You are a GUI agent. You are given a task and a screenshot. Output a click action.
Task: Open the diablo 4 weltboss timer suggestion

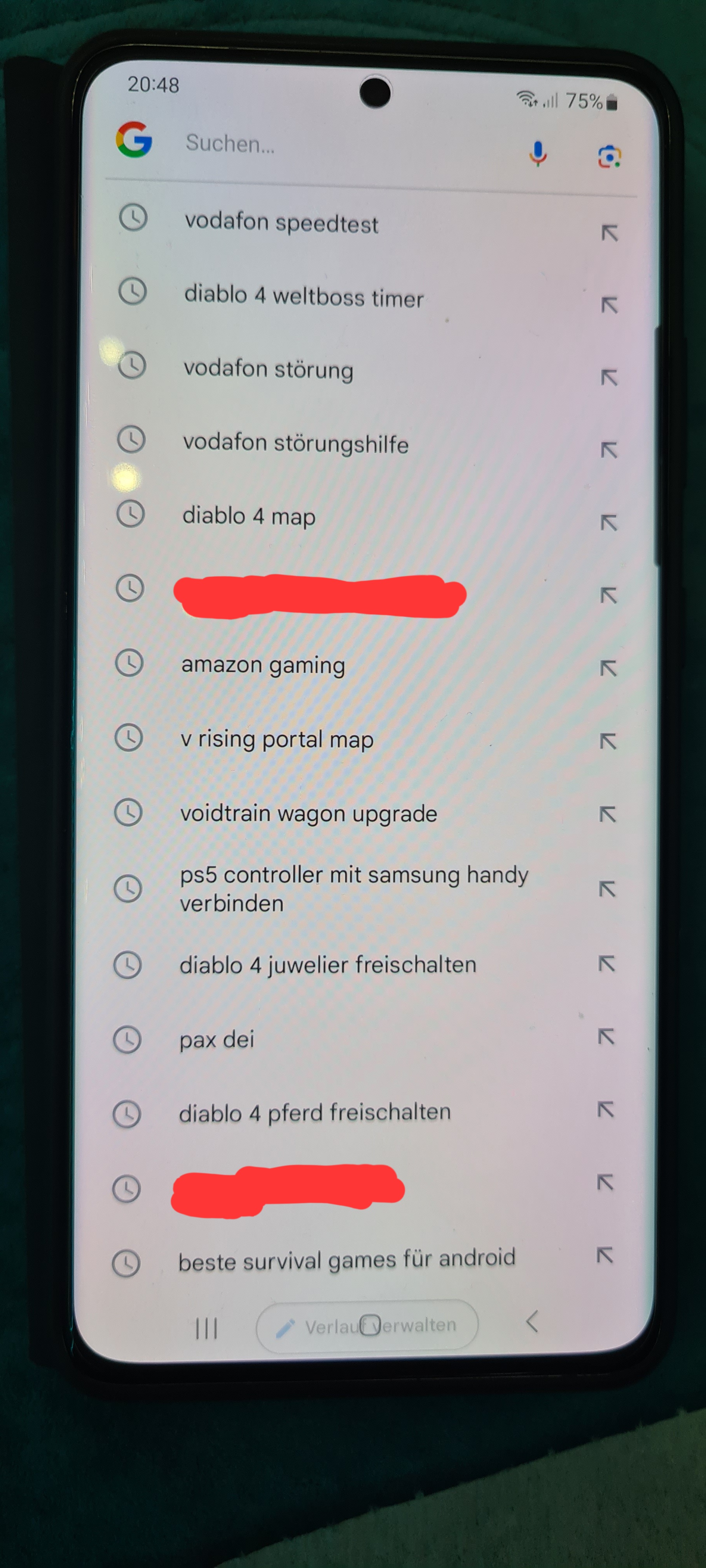[x=303, y=296]
